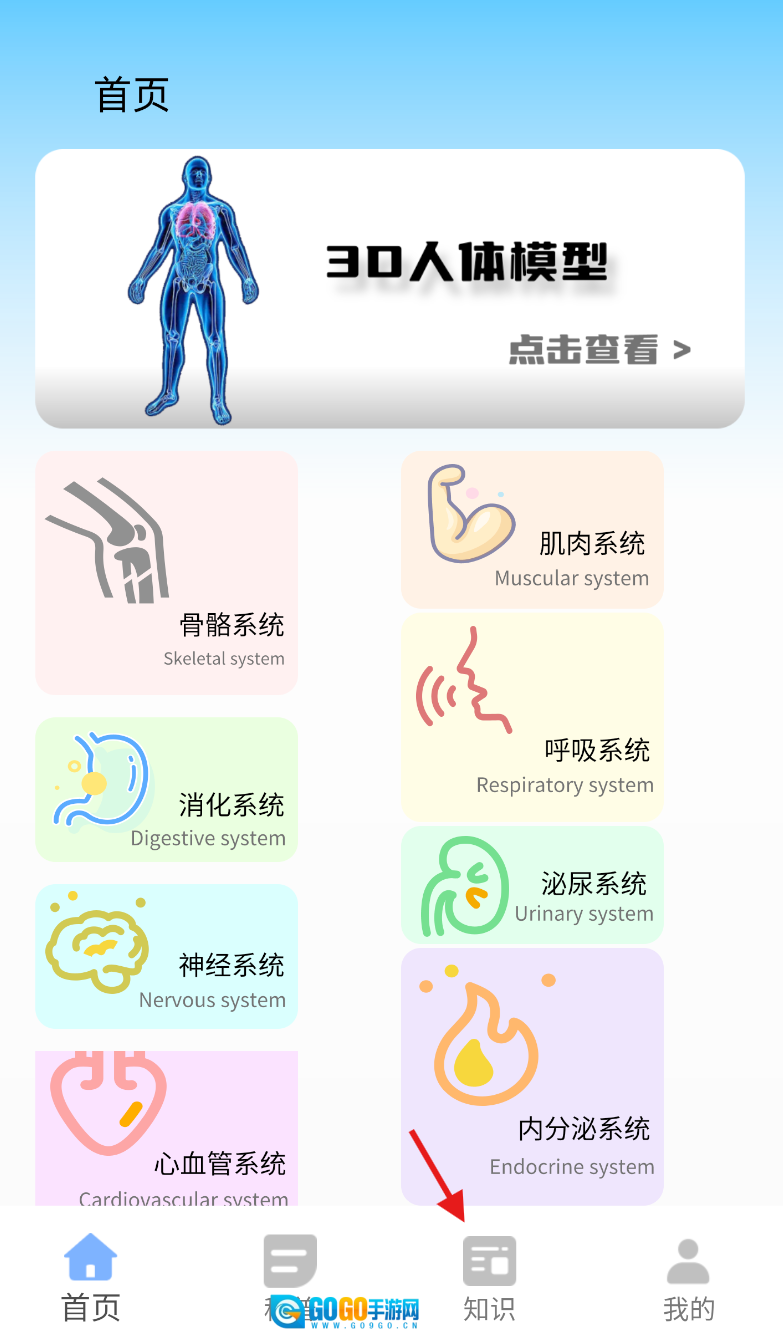
Task: Choose the 神经系统 Nervous system card
Action: pos(166,956)
